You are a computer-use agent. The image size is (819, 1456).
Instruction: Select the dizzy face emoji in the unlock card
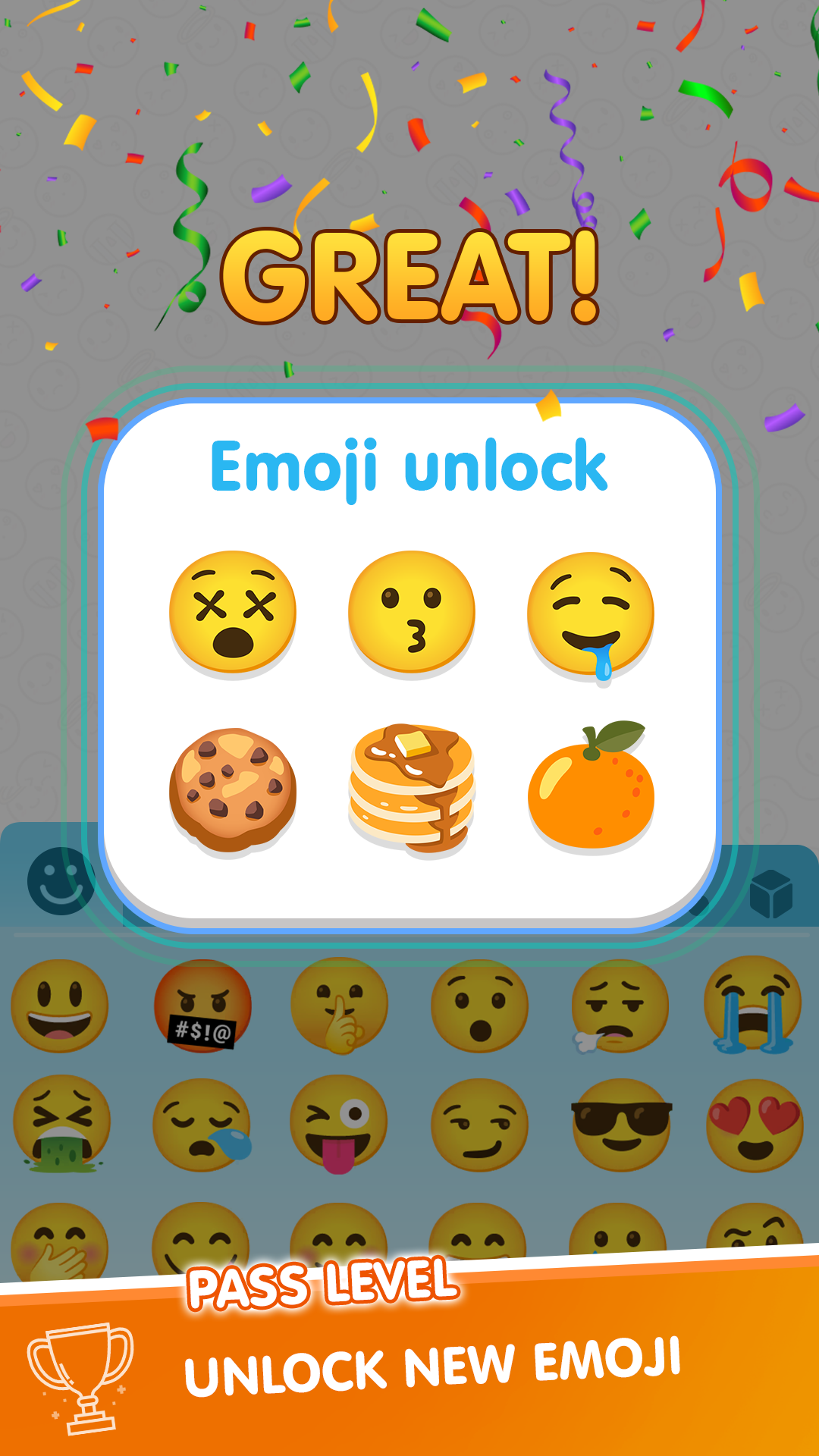tap(233, 612)
